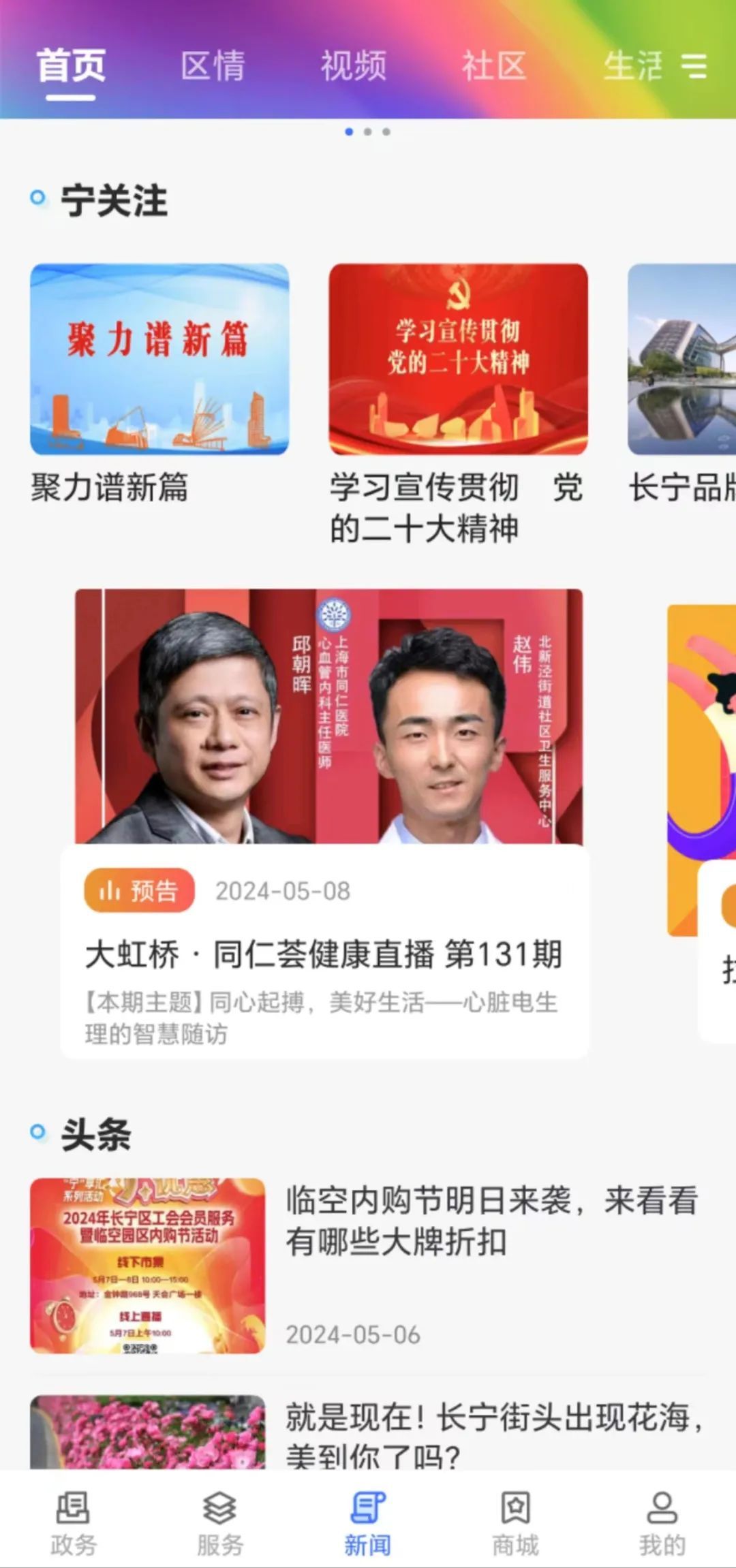The width and height of the screenshot is (736, 1568).
Task: Open the 大虹桥·同仁荟健康直播 第131期 preview
Action: pos(325,954)
